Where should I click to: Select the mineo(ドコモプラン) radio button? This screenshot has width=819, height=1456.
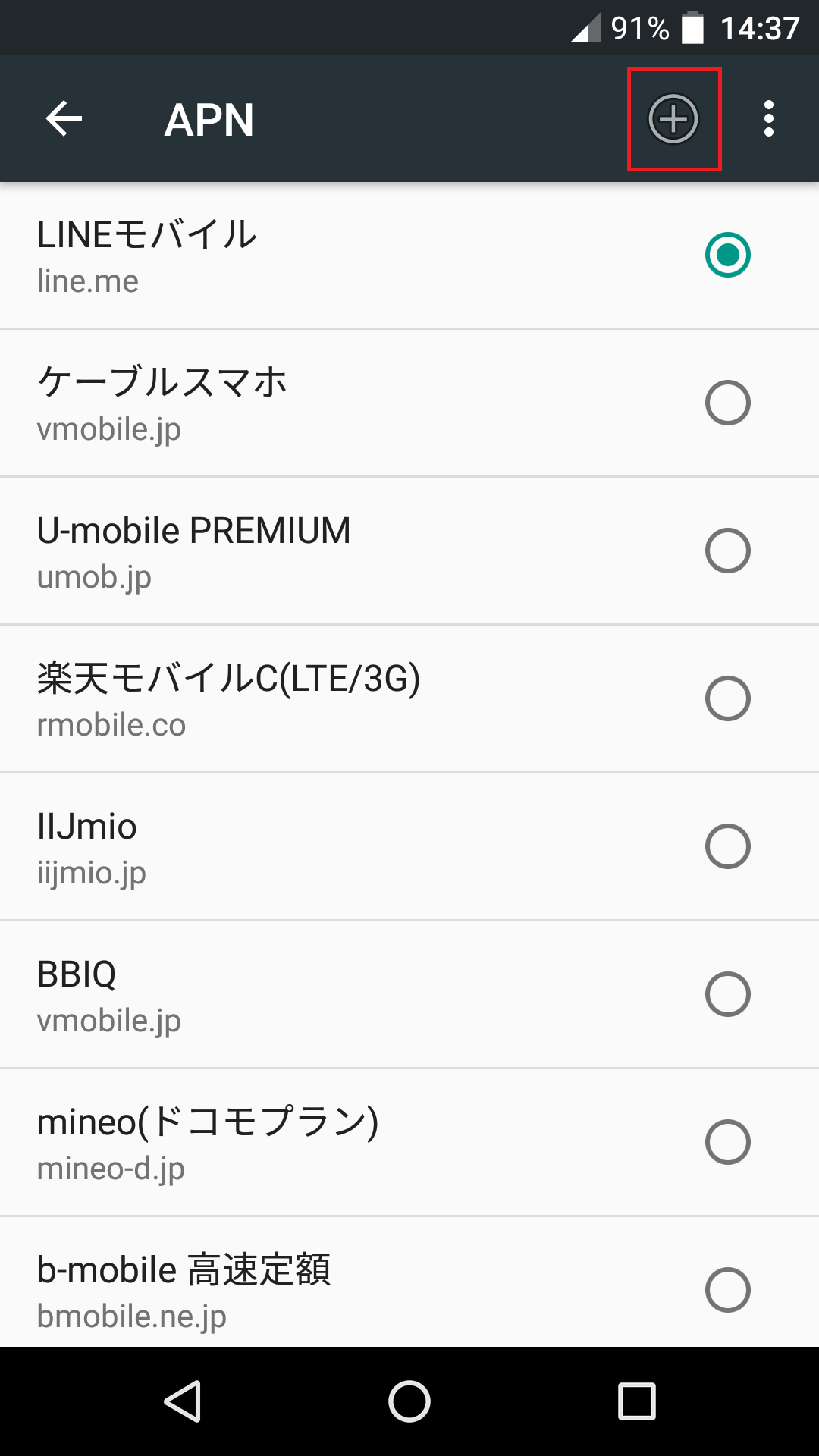[728, 1142]
